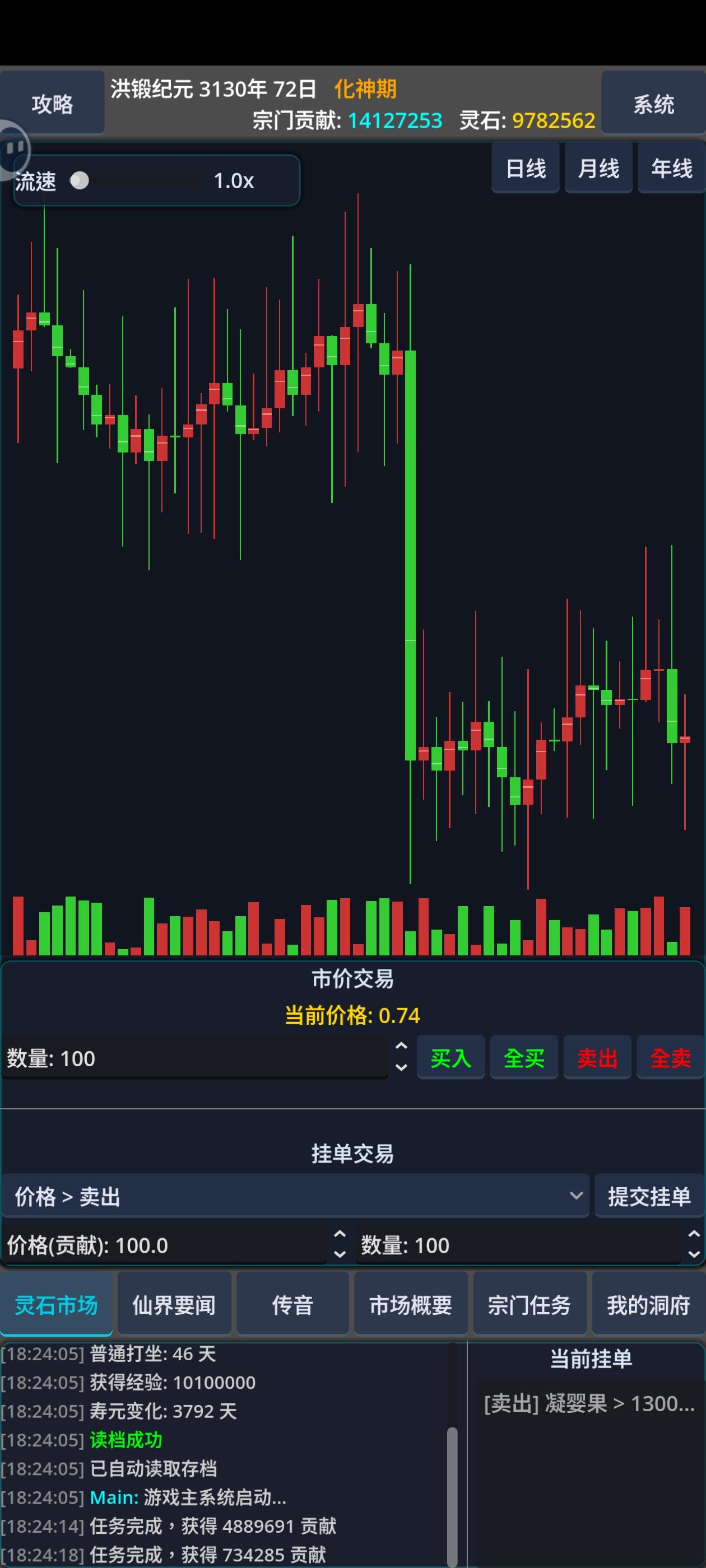The height and width of the screenshot is (1568, 706).
Task: Switch chart to 年线
Action: click(x=671, y=168)
